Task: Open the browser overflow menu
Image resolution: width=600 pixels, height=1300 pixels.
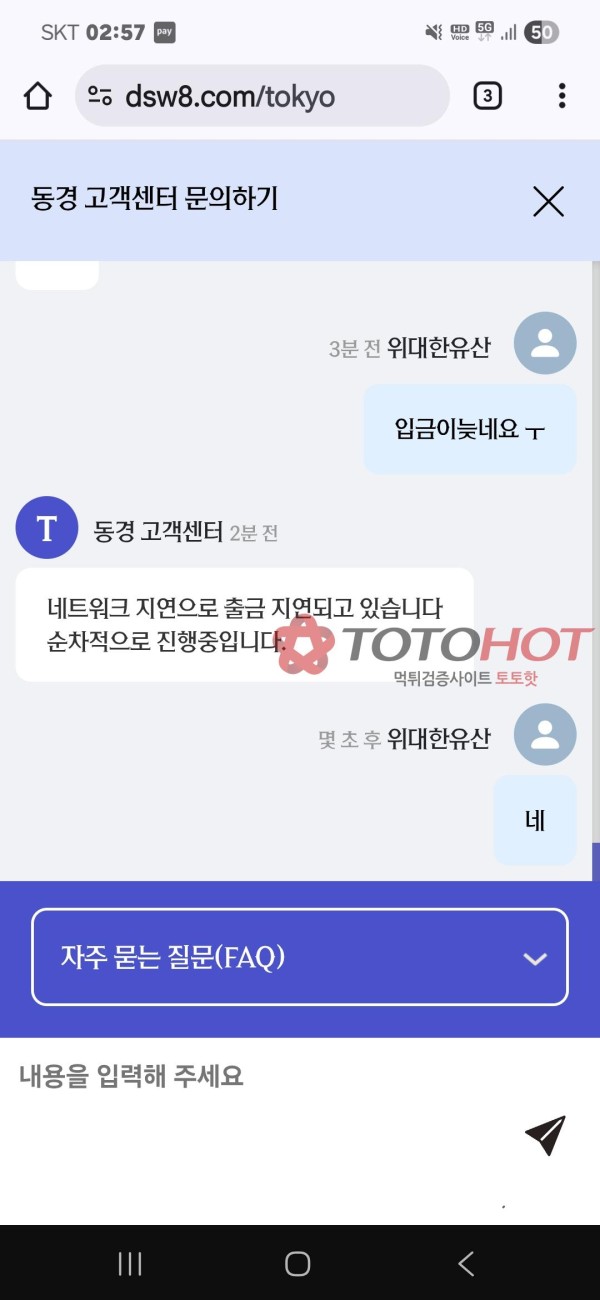Action: pyautogui.click(x=562, y=96)
